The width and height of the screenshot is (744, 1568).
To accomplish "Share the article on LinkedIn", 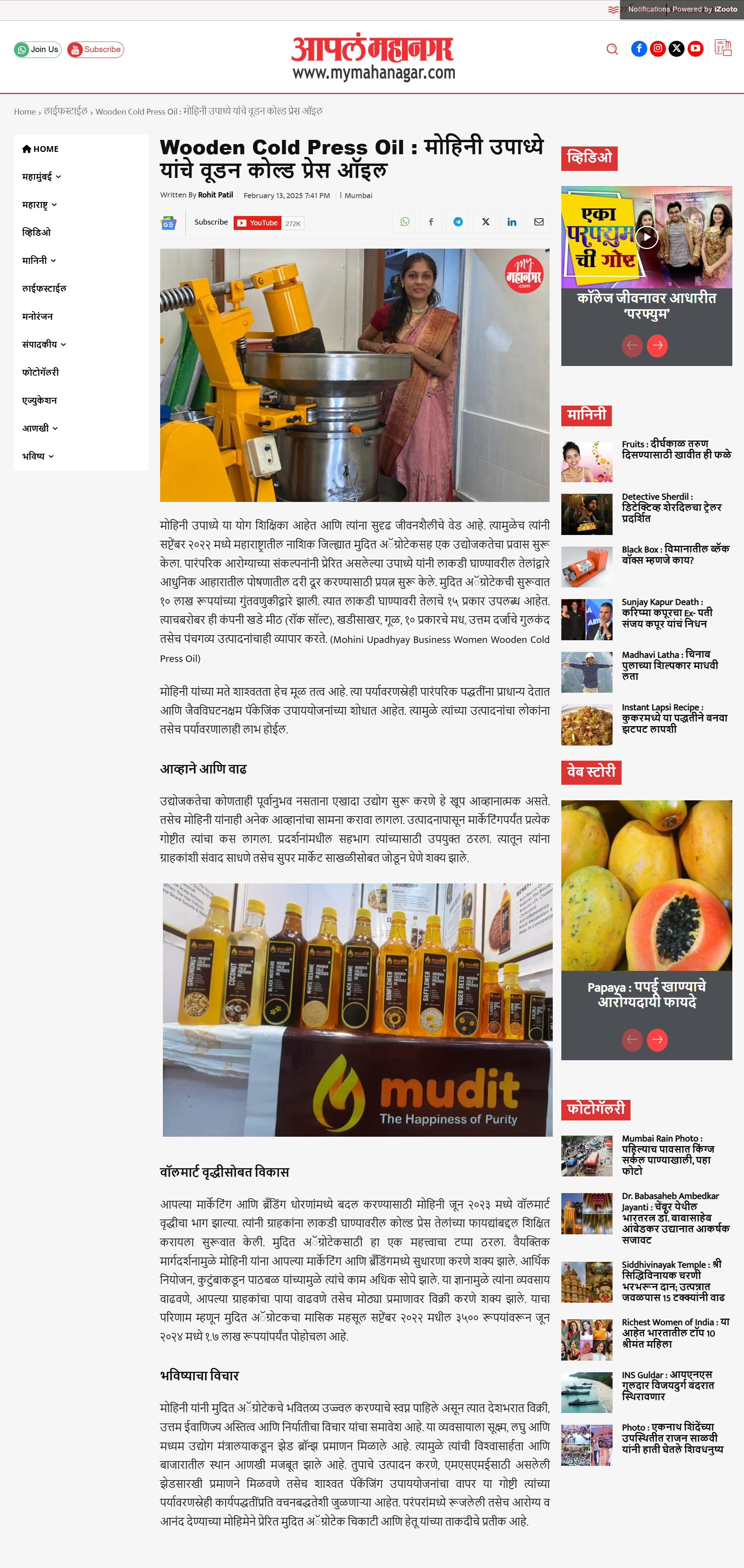I will (x=512, y=221).
